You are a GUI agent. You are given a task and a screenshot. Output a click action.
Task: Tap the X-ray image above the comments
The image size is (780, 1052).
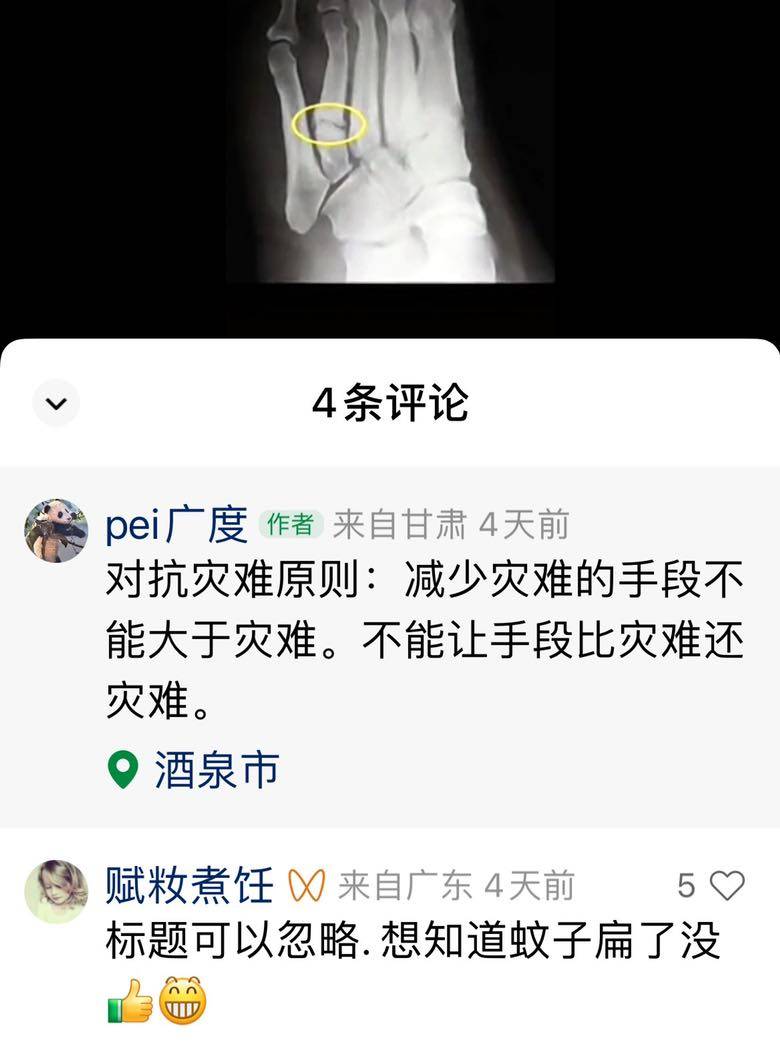click(390, 140)
